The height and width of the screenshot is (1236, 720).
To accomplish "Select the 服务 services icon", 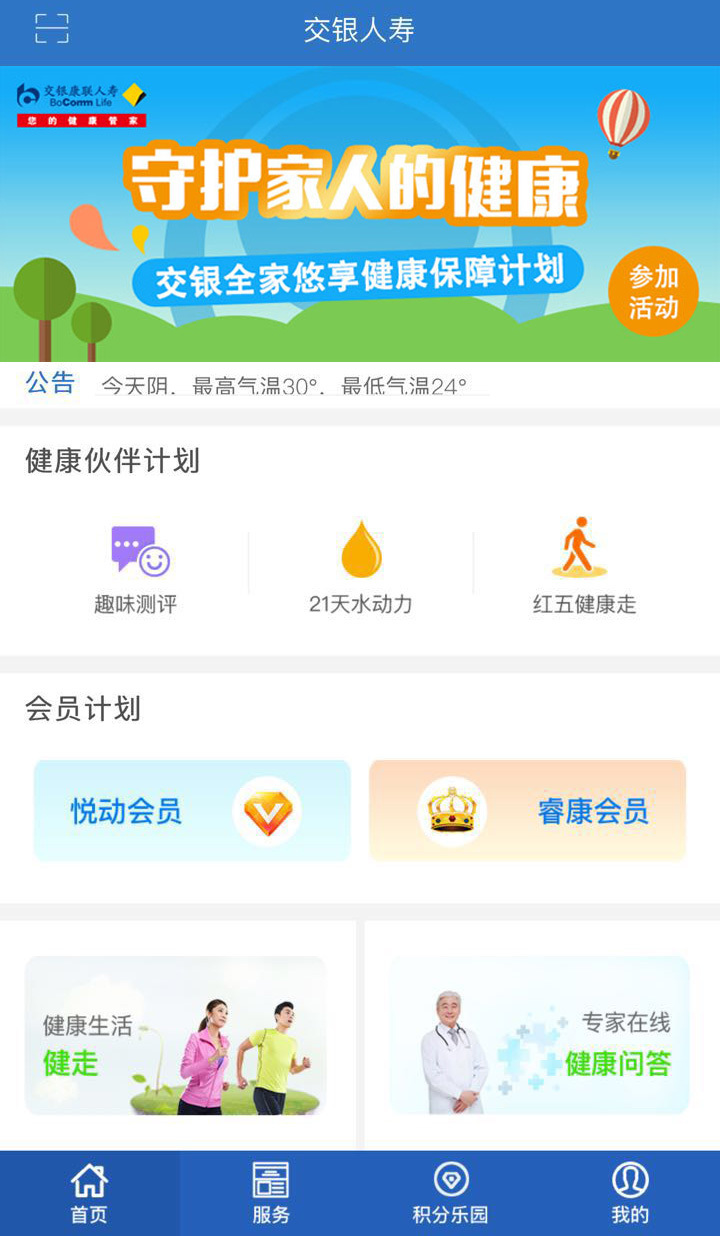I will (269, 1181).
